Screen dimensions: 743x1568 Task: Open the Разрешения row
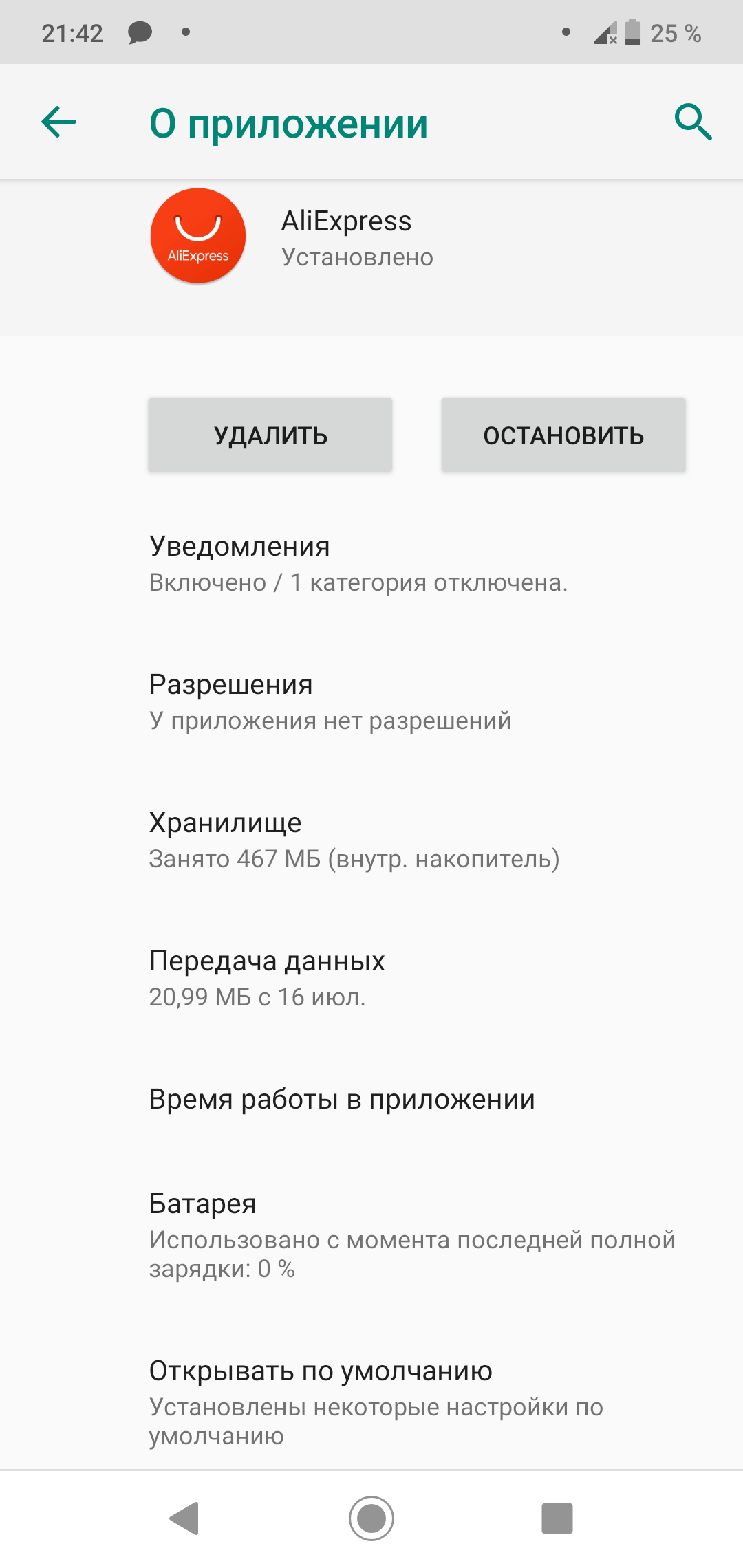pyautogui.click(x=371, y=702)
